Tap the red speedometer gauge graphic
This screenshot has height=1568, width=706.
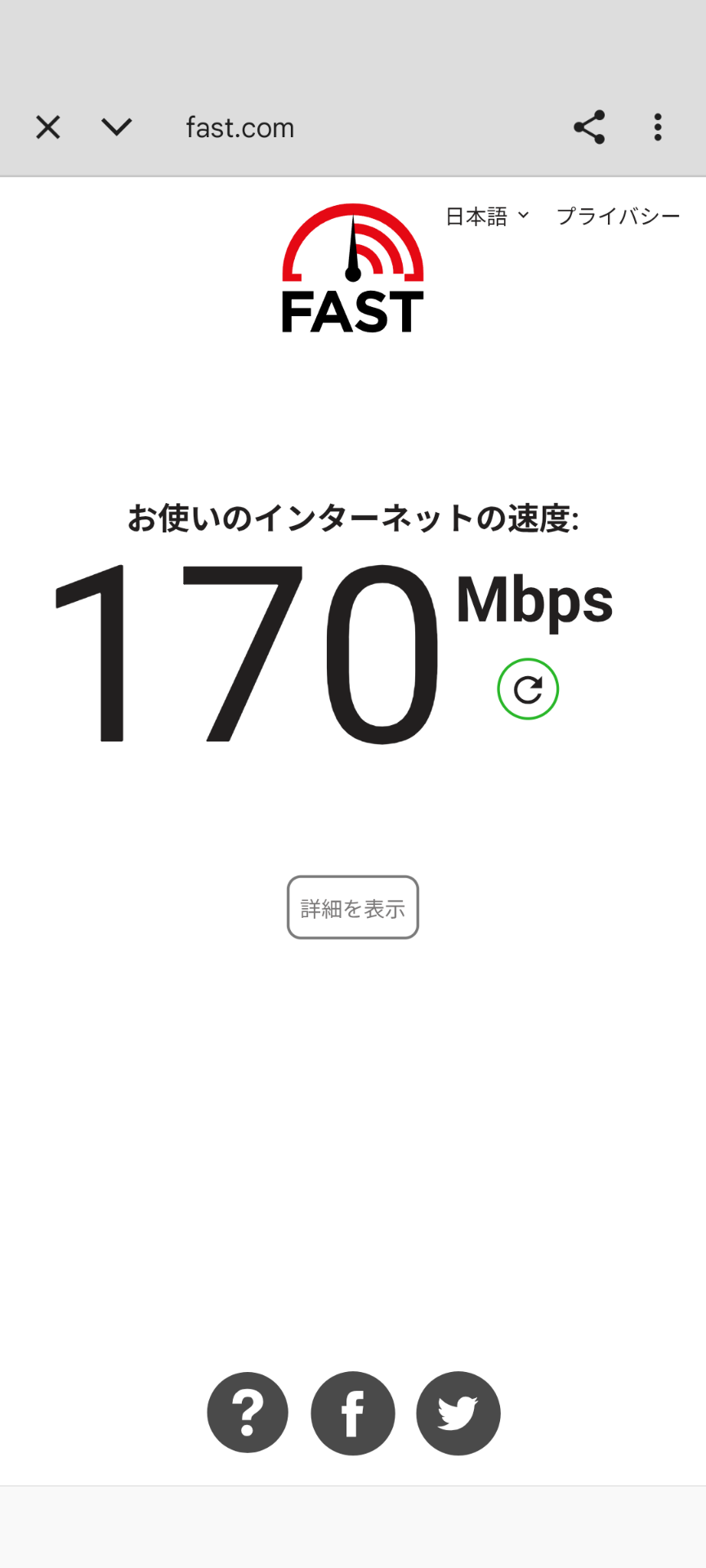[x=352, y=245]
